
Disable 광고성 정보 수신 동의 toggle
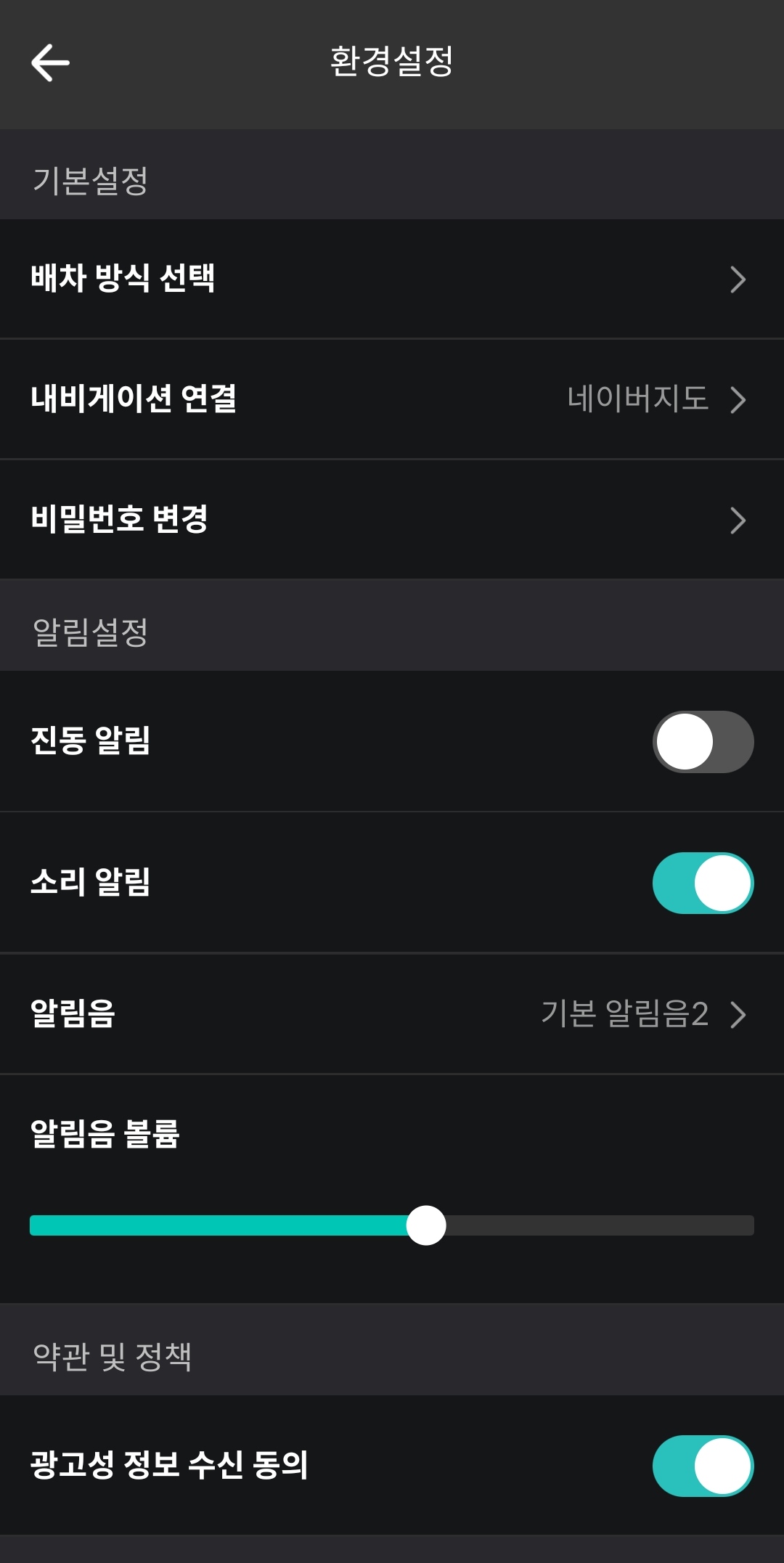[703, 1465]
